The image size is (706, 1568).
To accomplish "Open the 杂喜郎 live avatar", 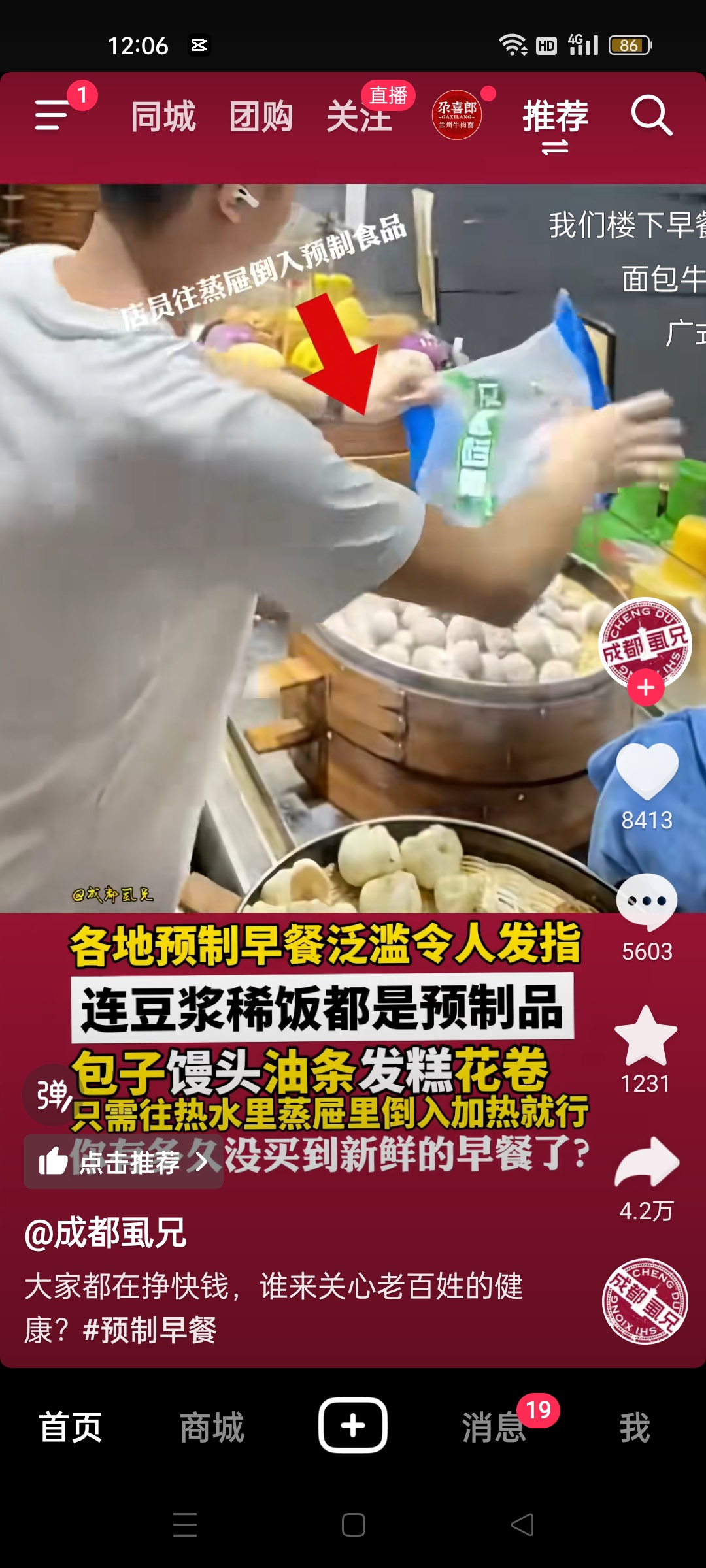I will pyautogui.click(x=457, y=115).
